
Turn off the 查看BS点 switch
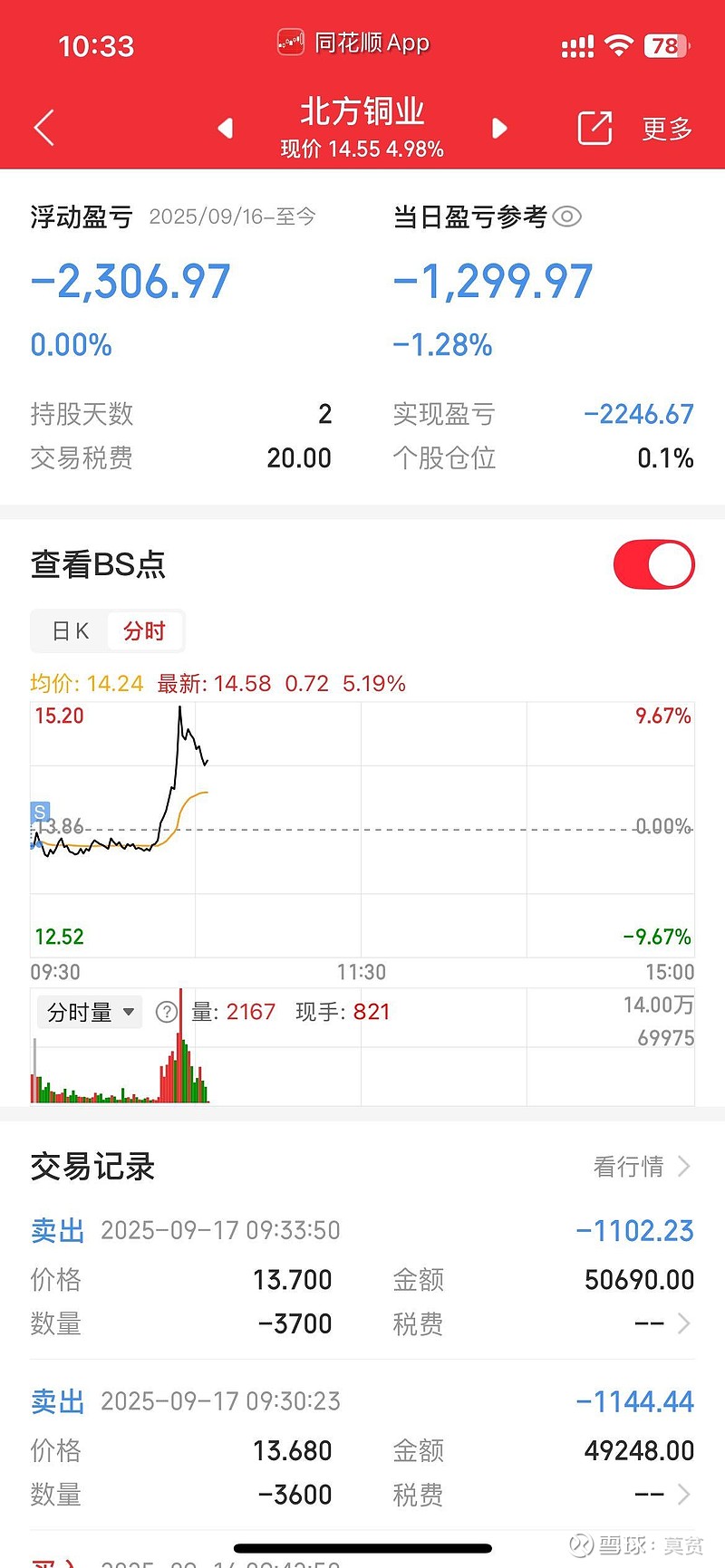click(x=653, y=564)
